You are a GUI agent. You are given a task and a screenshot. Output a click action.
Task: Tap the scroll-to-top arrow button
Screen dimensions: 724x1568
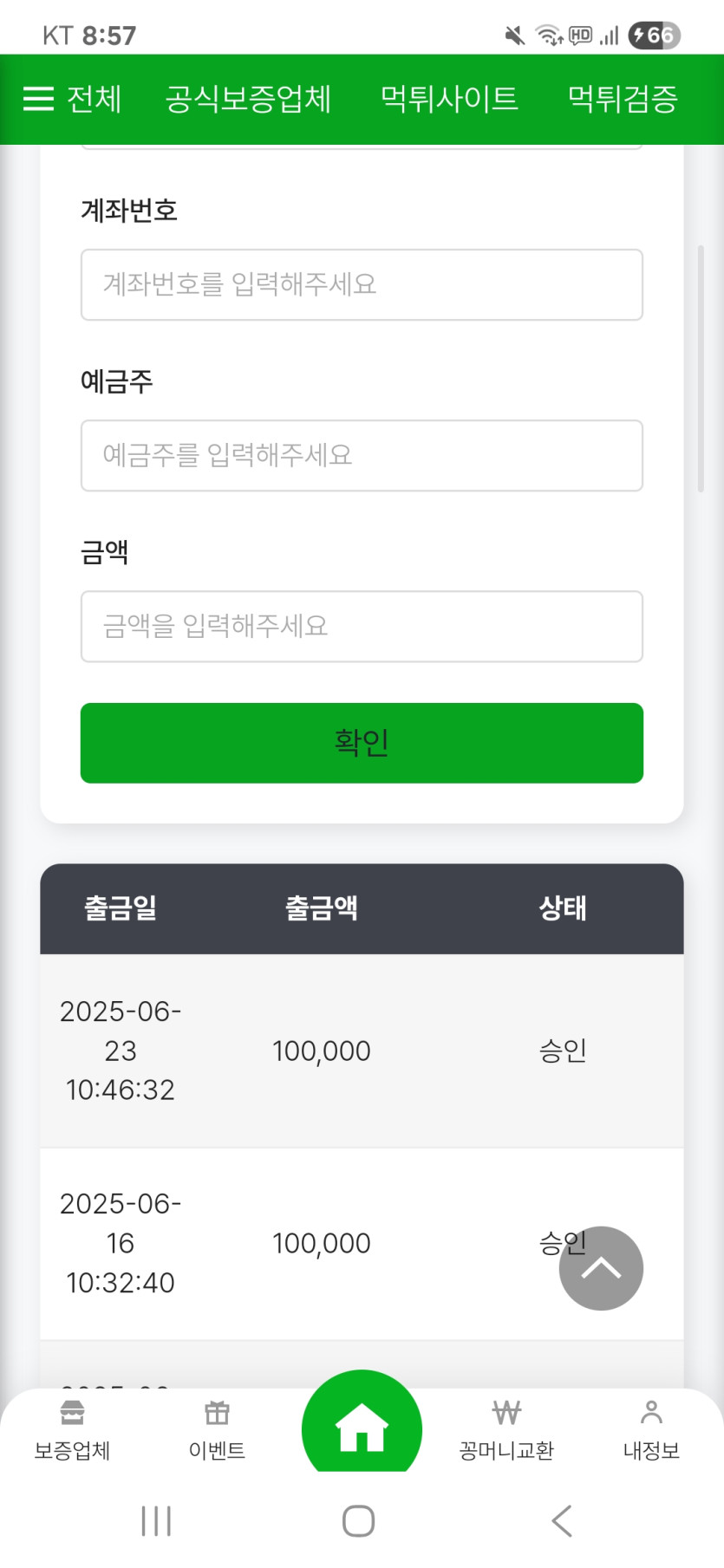pyautogui.click(x=601, y=1268)
